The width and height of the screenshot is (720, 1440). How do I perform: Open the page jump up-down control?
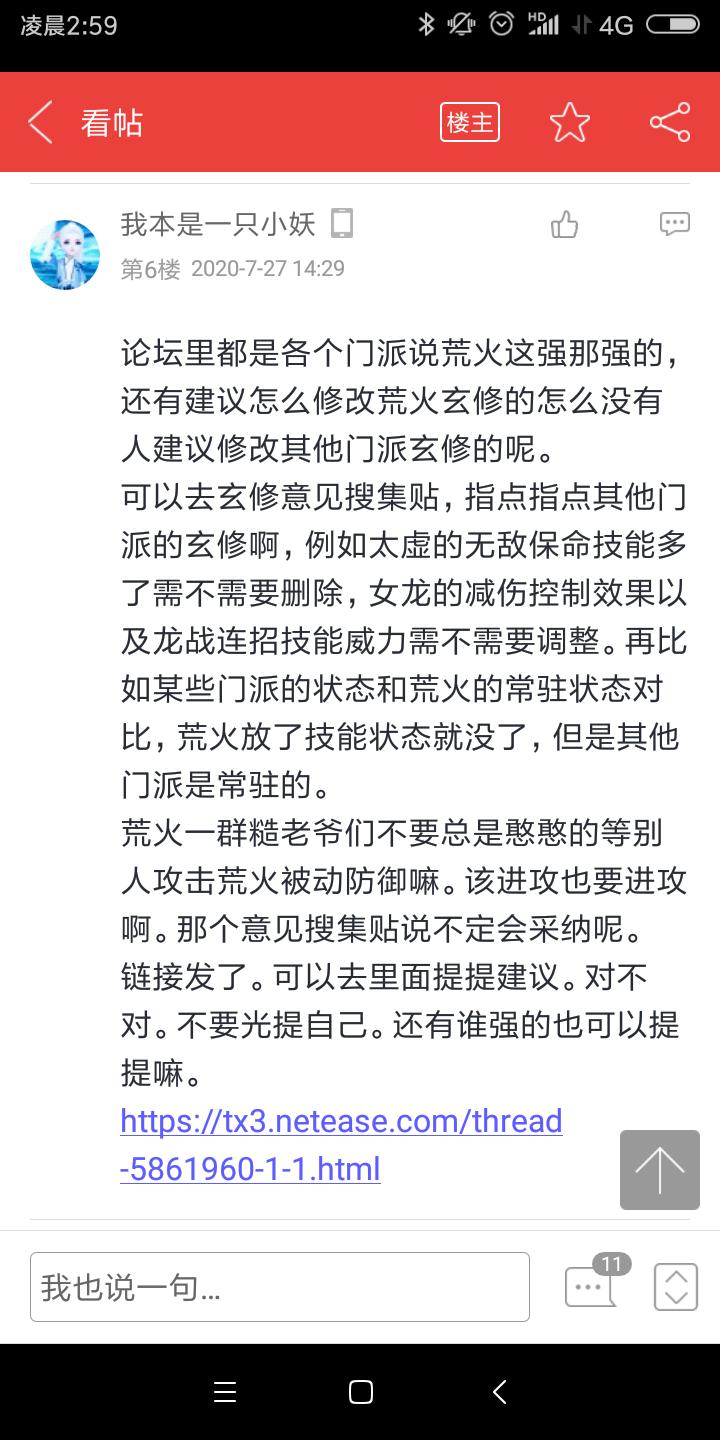[x=676, y=1287]
